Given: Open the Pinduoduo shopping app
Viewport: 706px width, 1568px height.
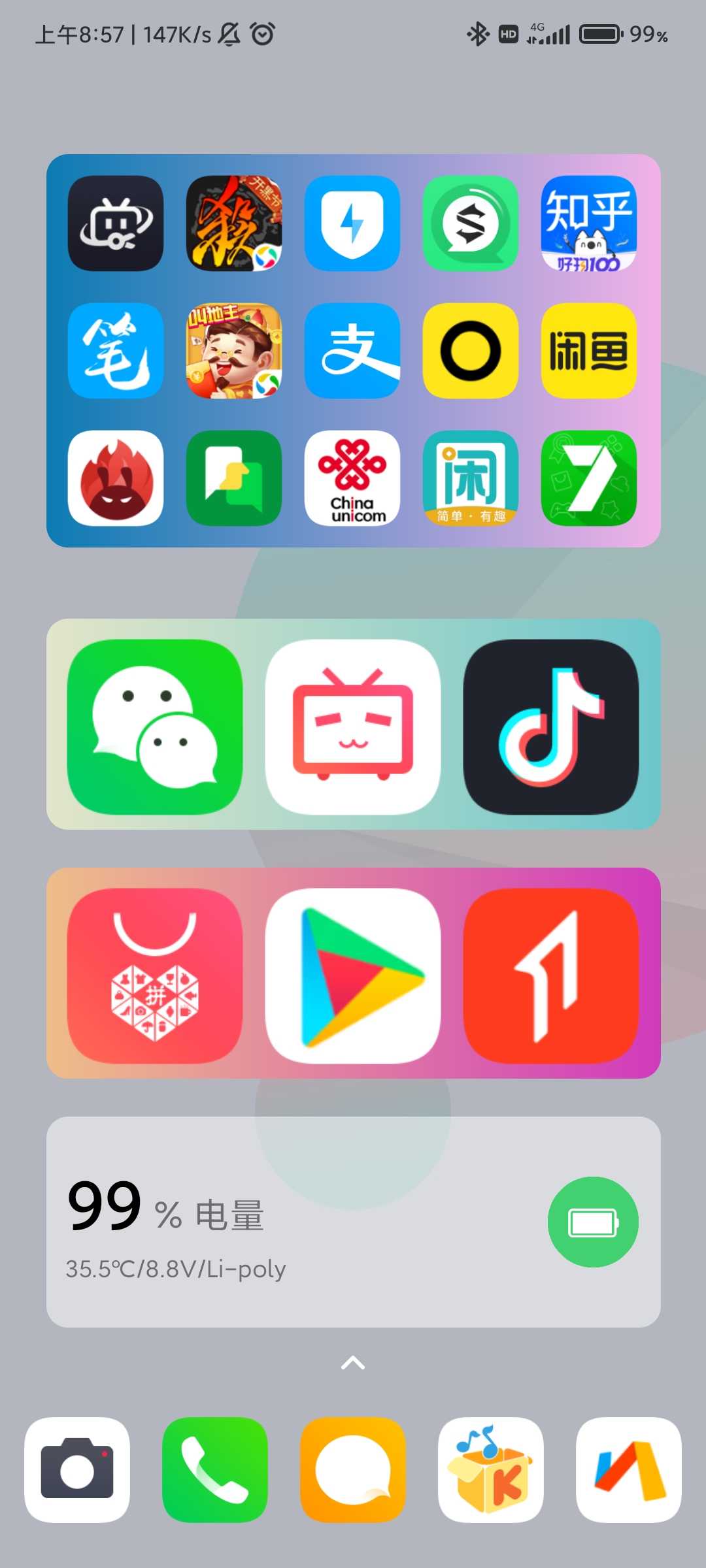Looking at the screenshot, I should pyautogui.click(x=155, y=975).
